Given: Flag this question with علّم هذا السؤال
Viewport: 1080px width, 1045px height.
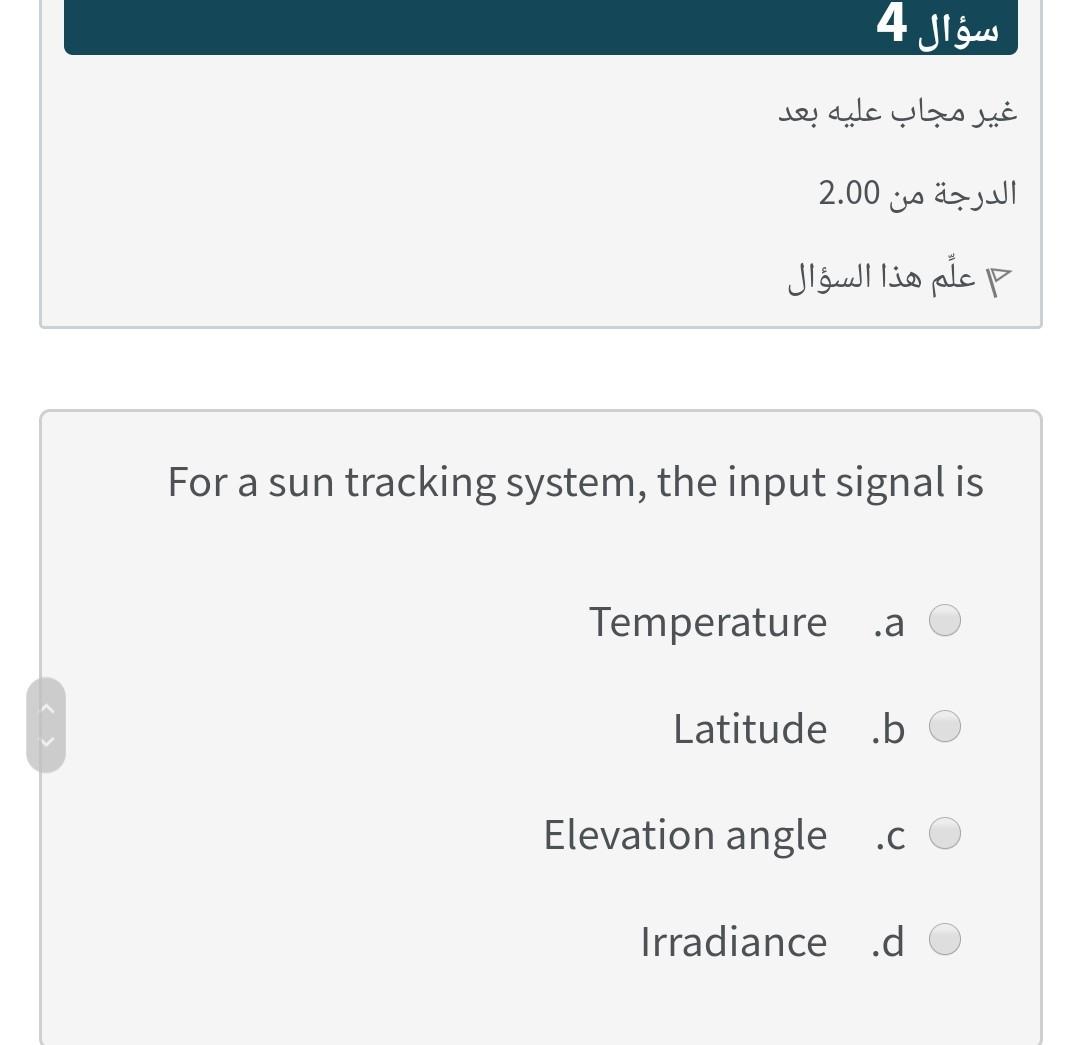Looking at the screenshot, I should click(900, 278).
